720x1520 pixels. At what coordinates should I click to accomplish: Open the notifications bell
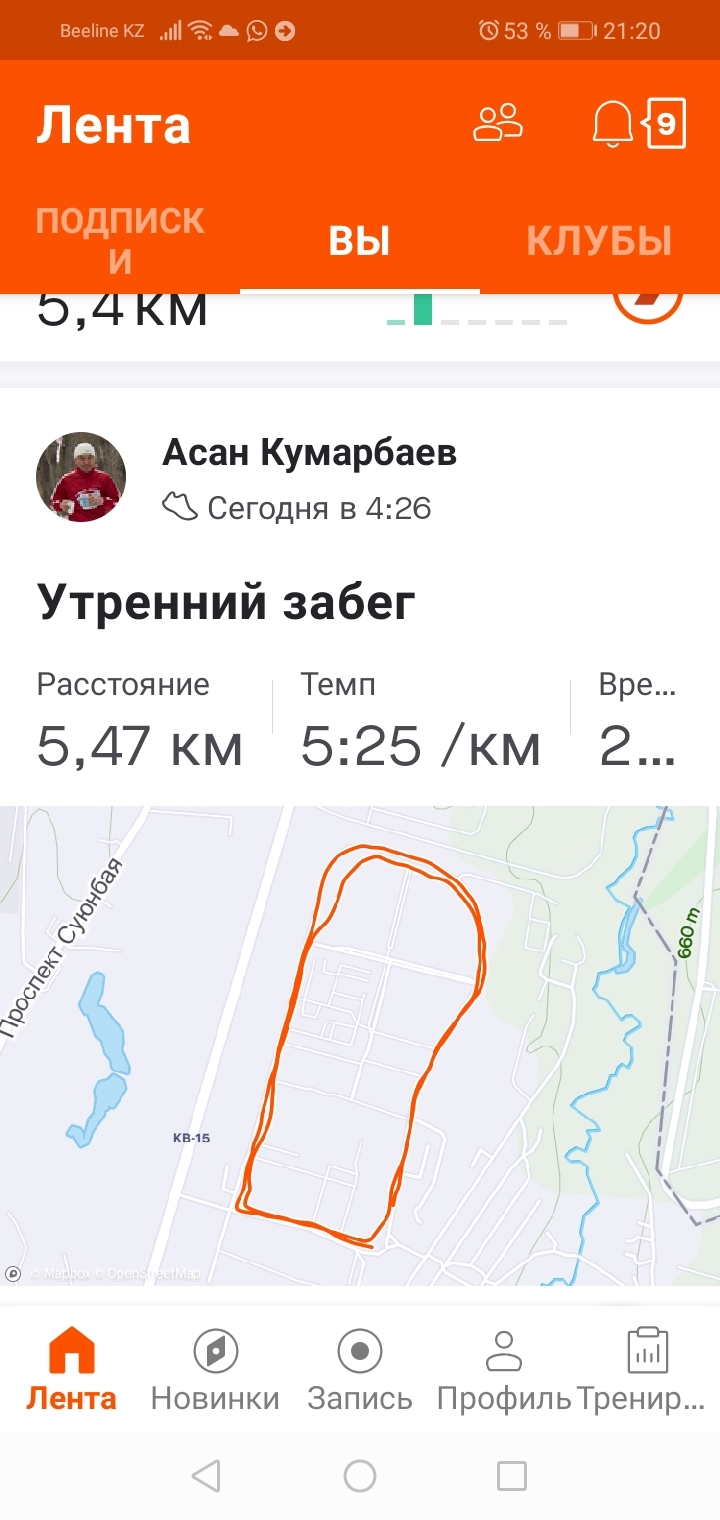tap(612, 124)
